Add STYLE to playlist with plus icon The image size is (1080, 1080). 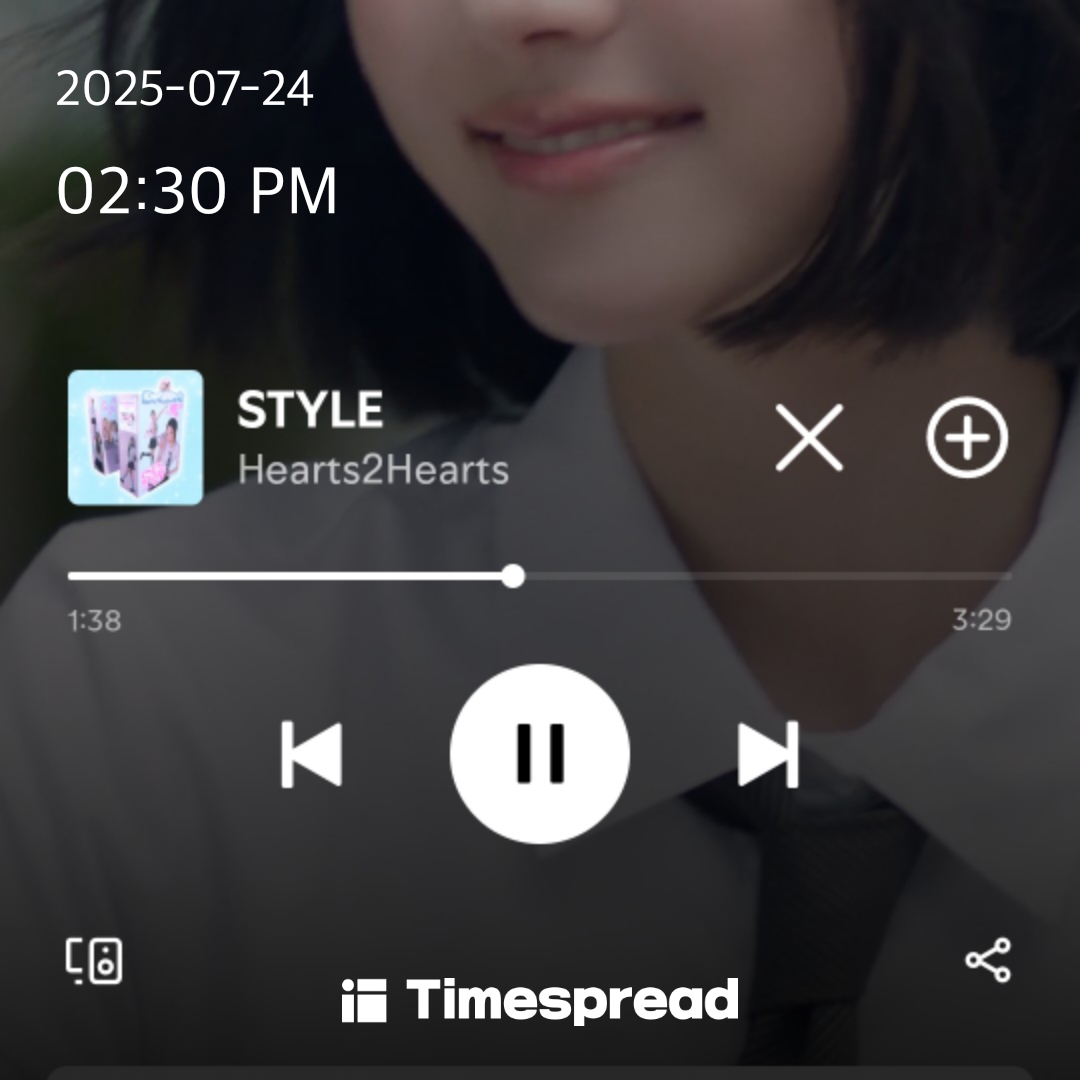point(966,438)
